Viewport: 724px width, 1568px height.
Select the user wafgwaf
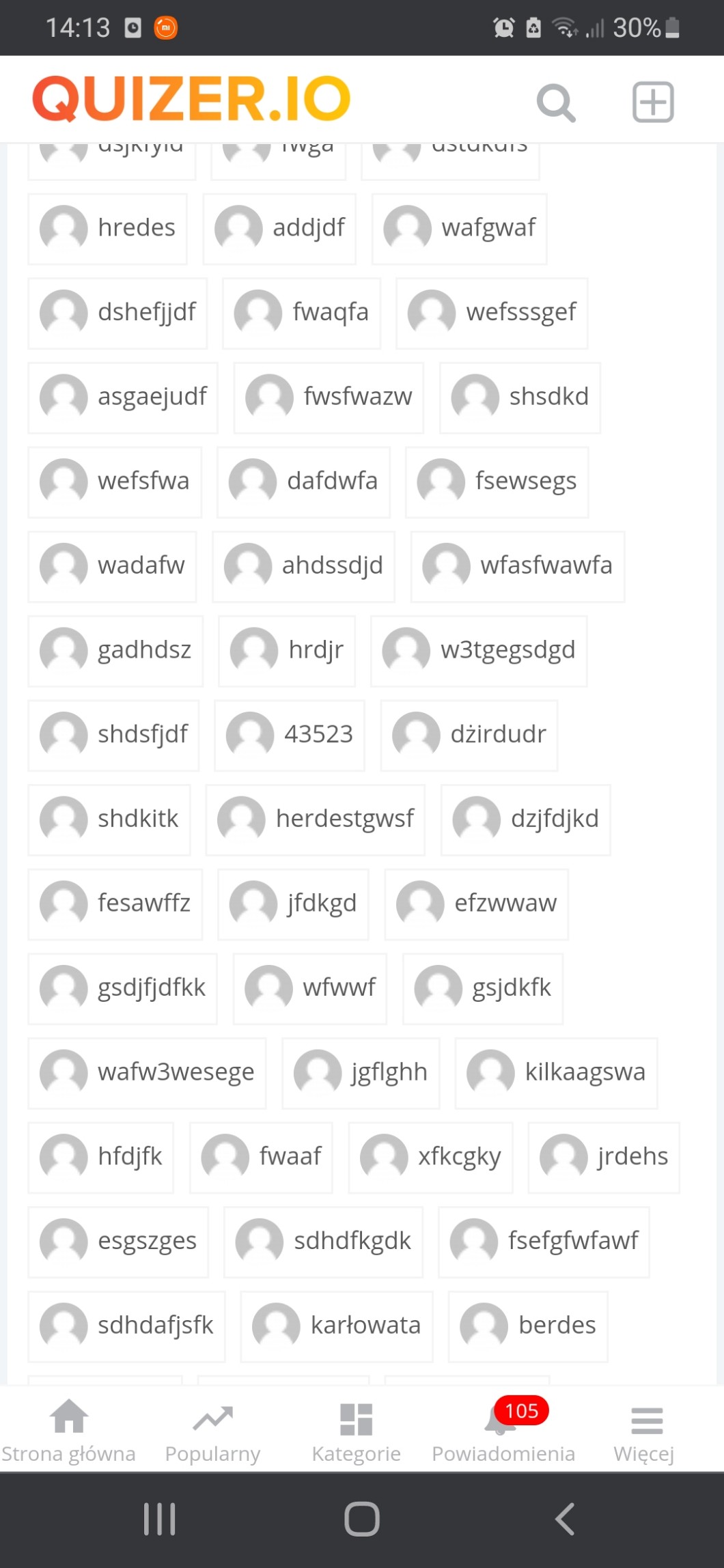coord(460,228)
